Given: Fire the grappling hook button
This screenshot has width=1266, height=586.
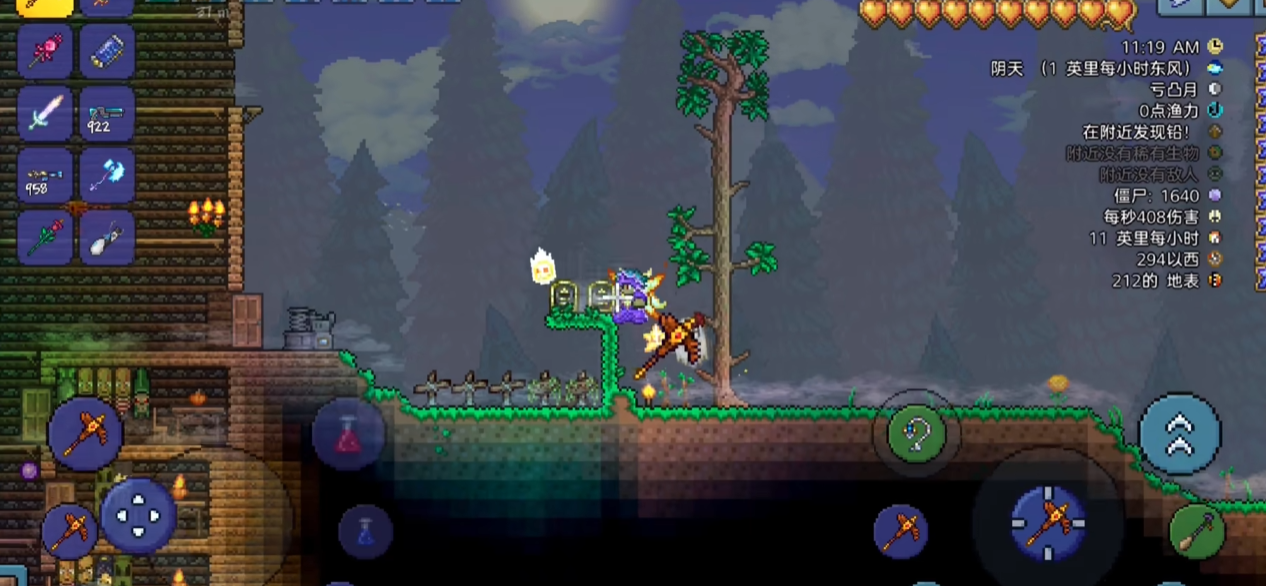Looking at the screenshot, I should pyautogui.click(x=916, y=434).
